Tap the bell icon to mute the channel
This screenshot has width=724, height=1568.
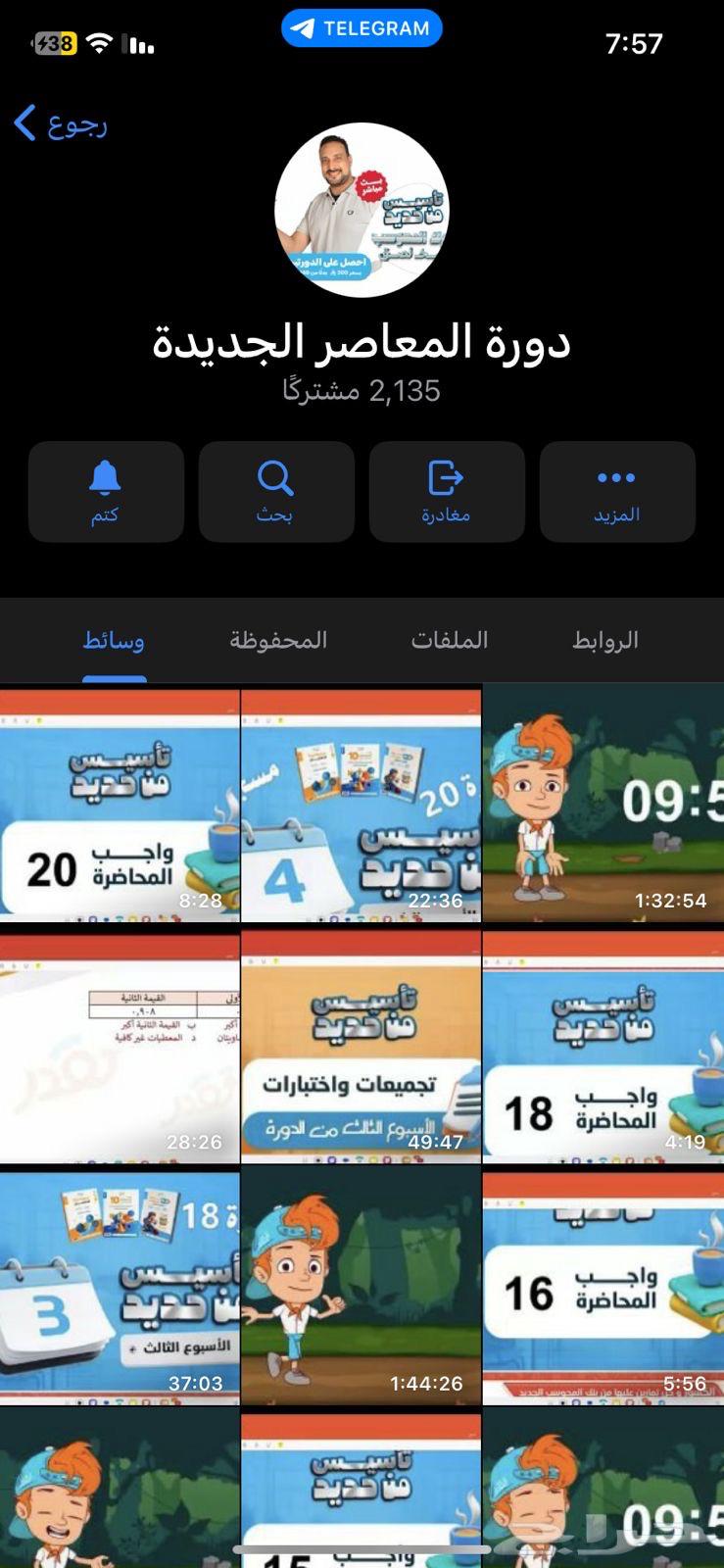point(105,477)
